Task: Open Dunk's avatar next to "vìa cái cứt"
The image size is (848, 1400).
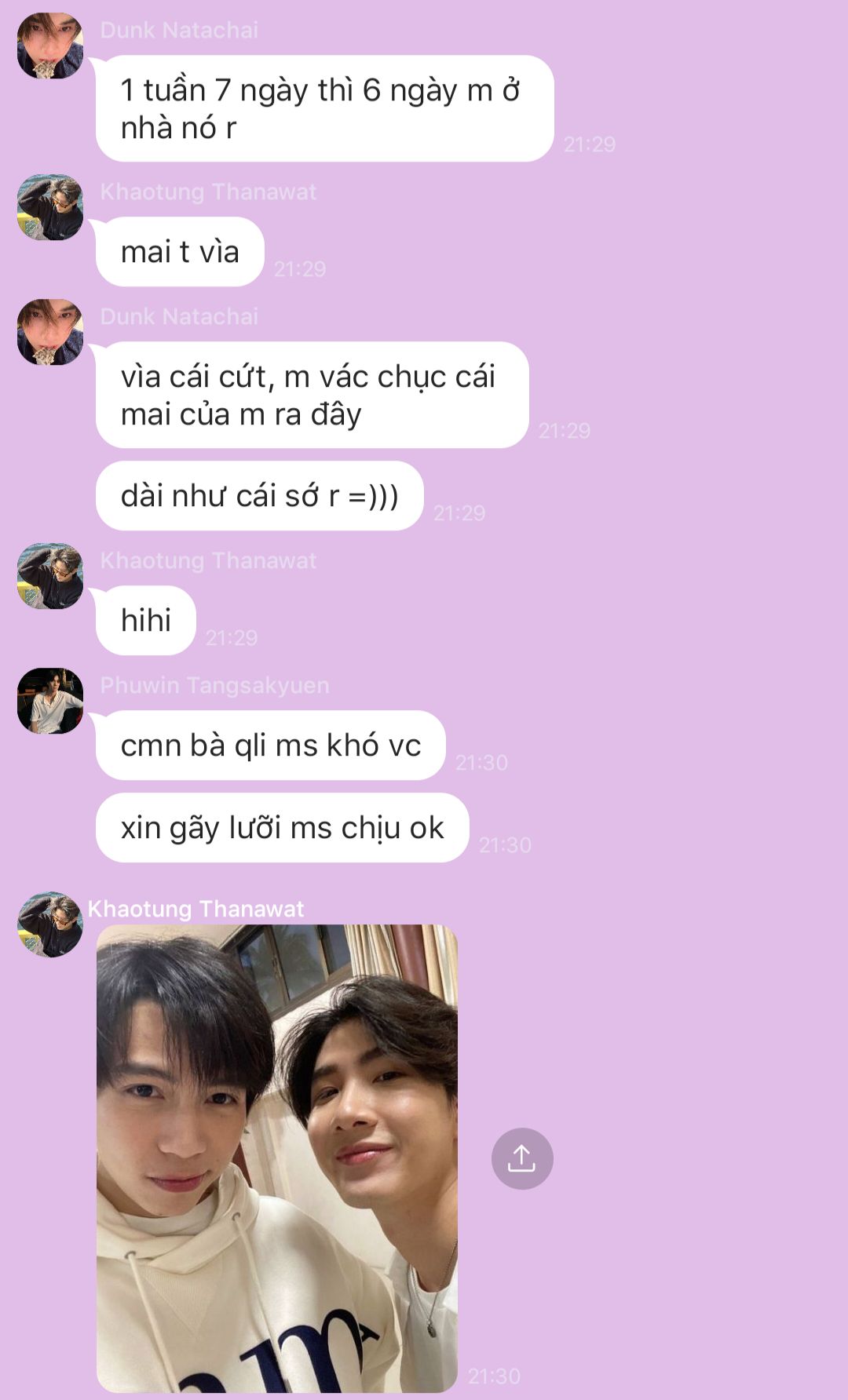Action: click(50, 332)
